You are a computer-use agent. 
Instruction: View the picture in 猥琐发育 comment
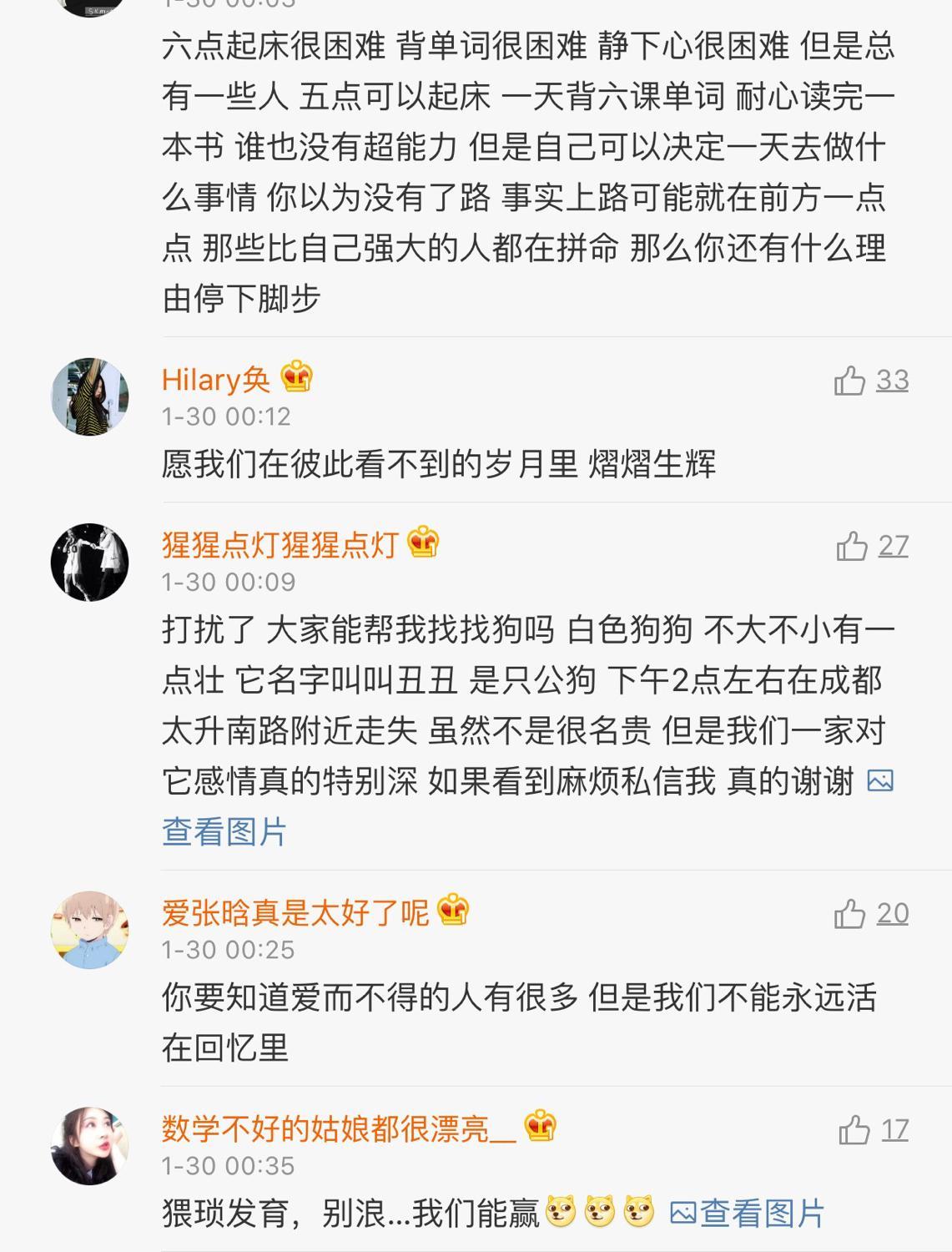(x=747, y=1213)
